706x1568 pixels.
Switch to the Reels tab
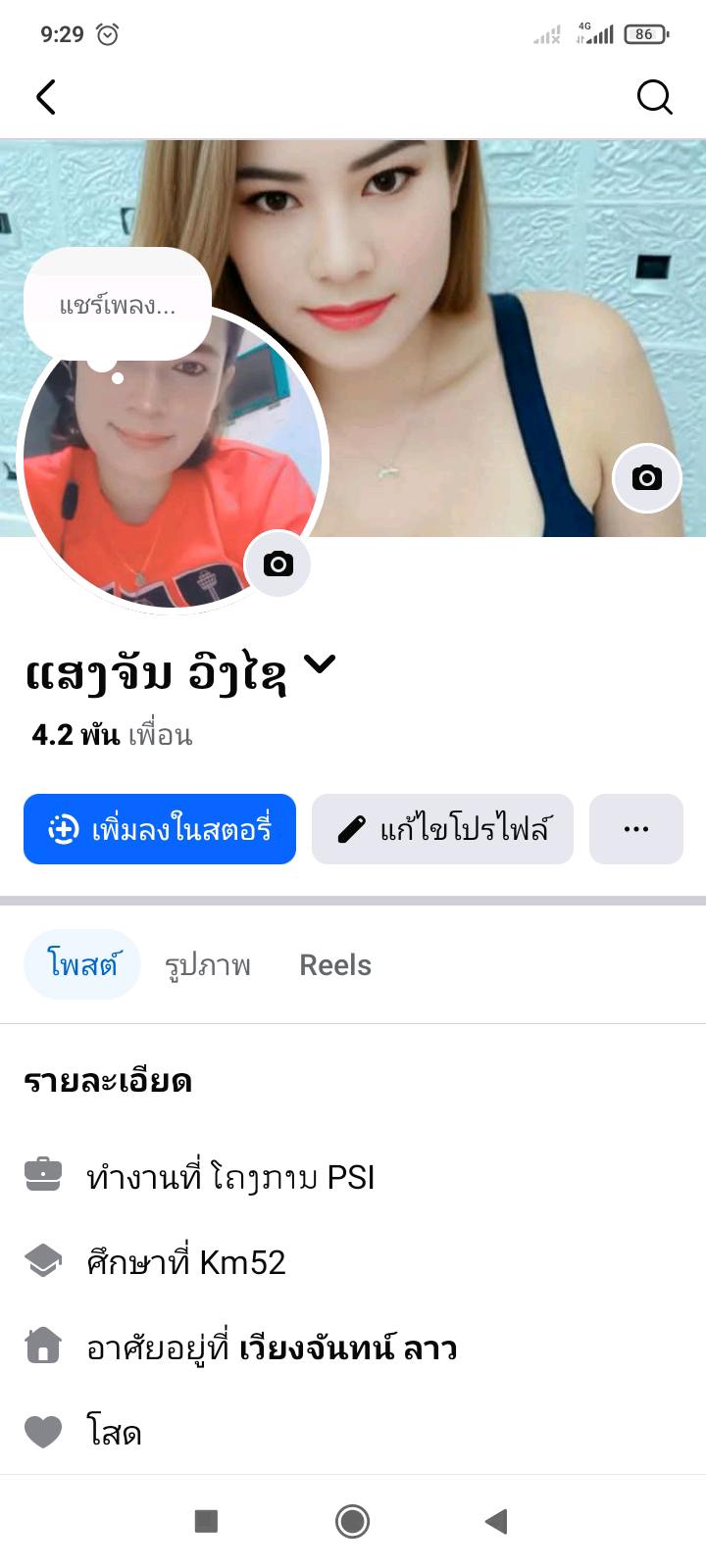335,964
